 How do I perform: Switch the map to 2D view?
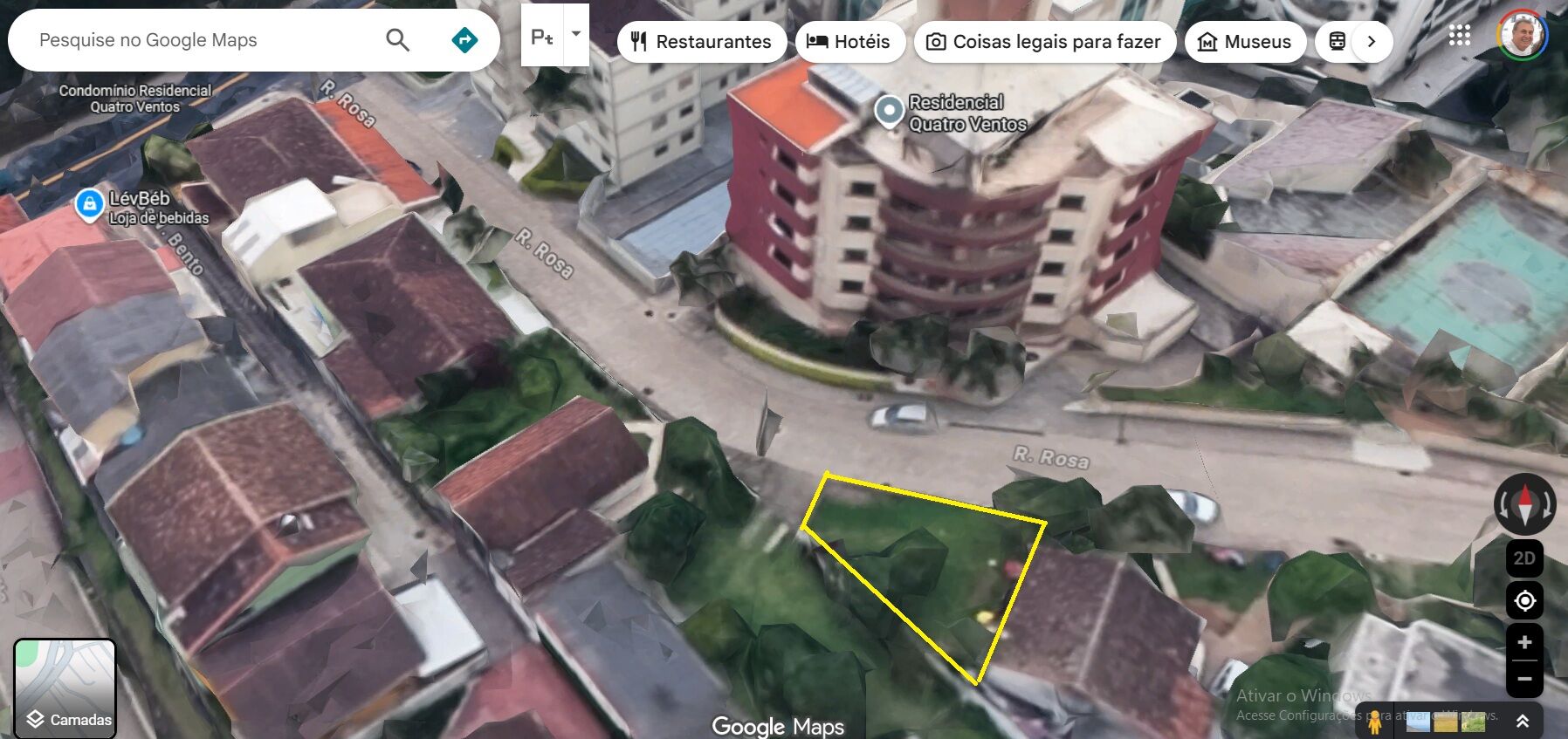tap(1524, 558)
